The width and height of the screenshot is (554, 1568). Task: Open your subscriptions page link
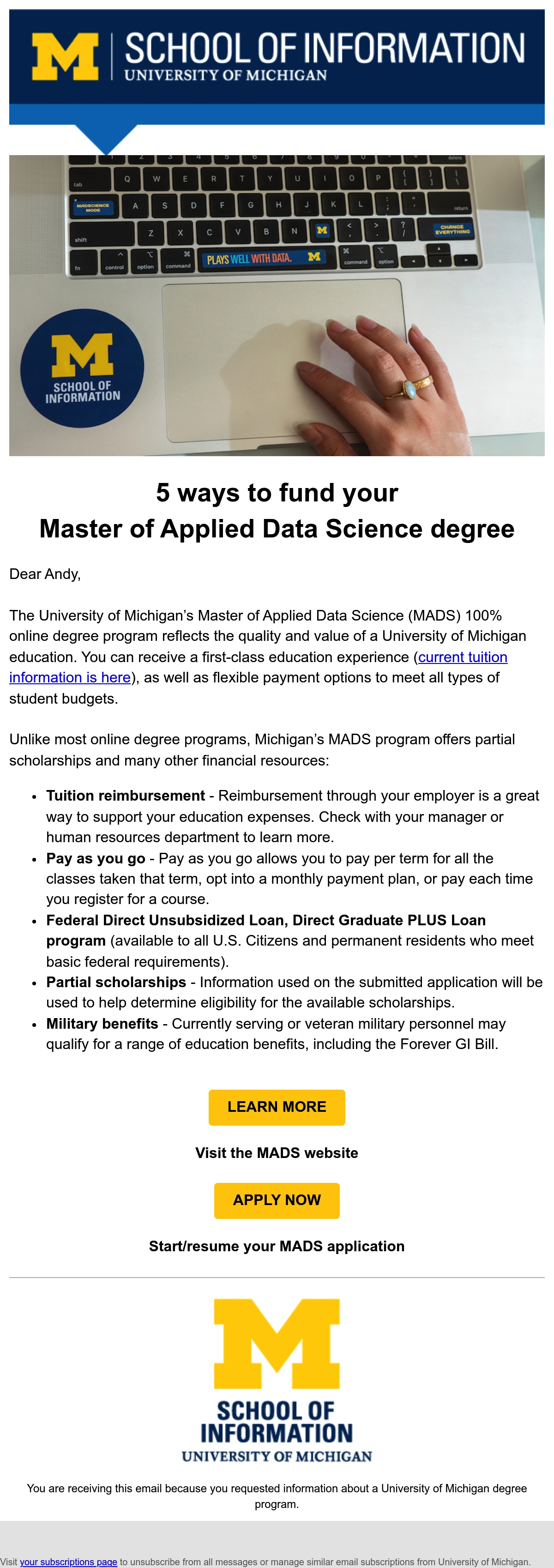click(68, 1562)
